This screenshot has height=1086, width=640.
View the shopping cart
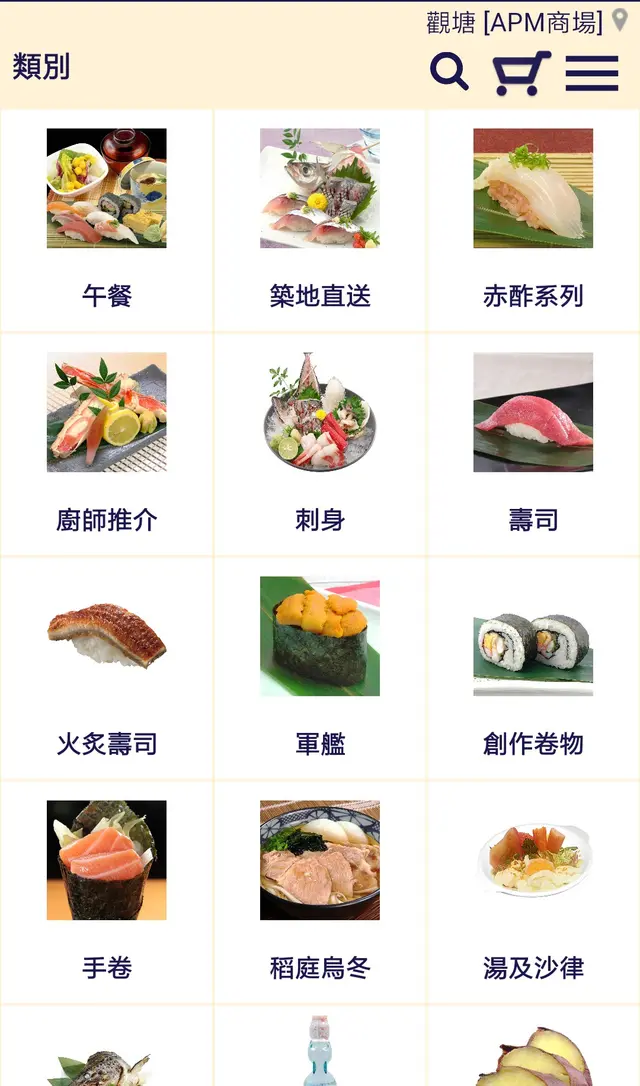(x=521, y=73)
